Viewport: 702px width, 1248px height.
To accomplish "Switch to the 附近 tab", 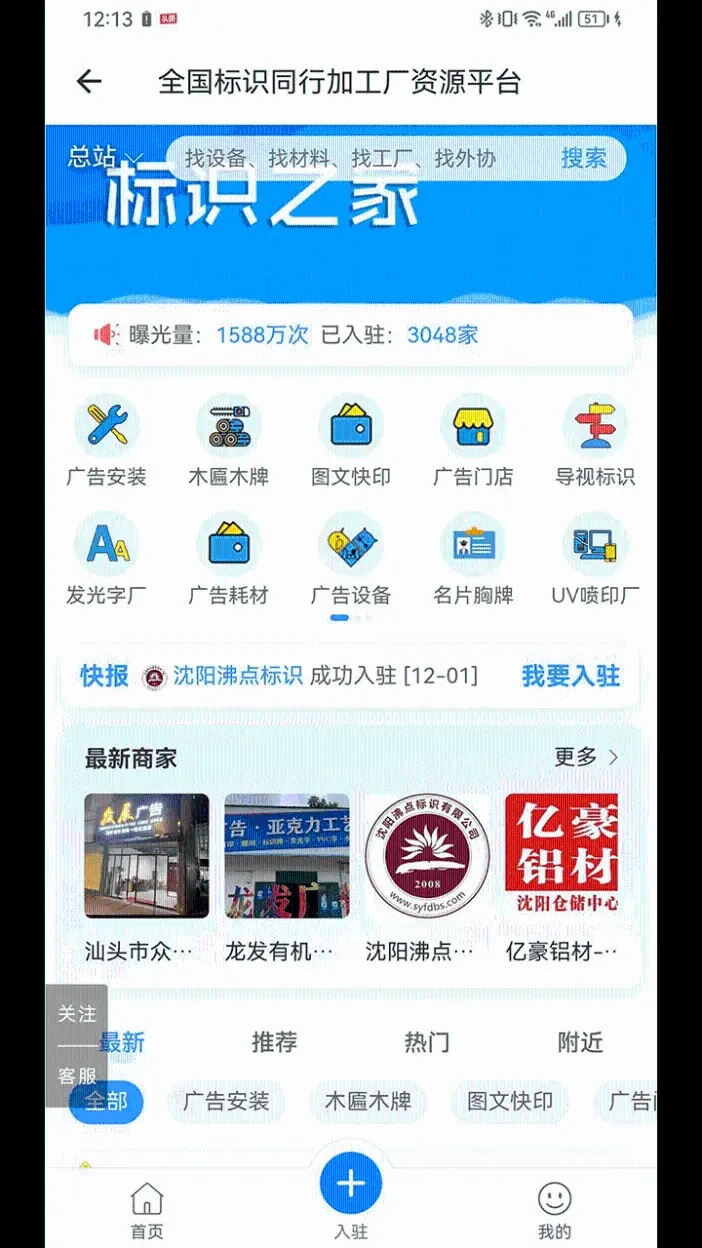I will (580, 1043).
